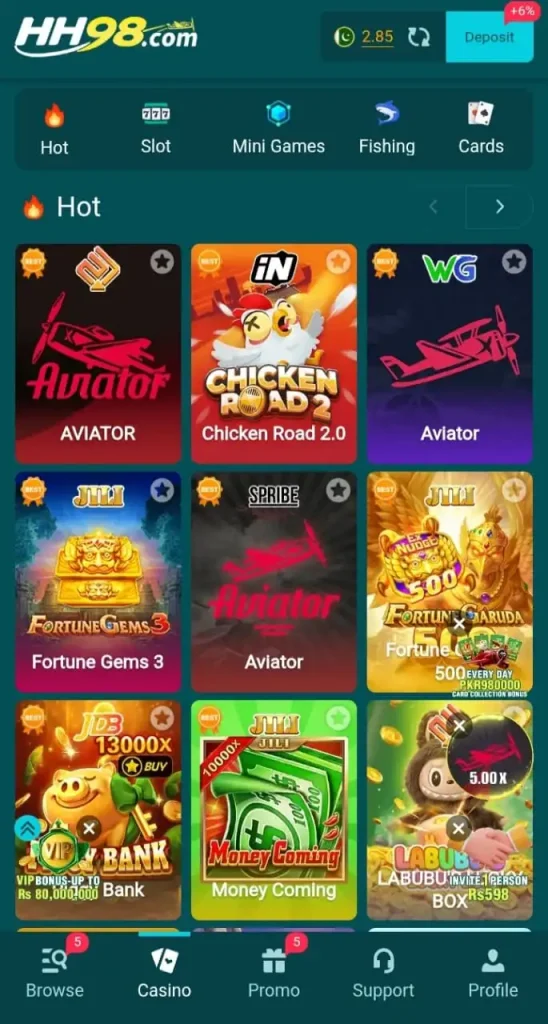This screenshot has height=1024, width=548.
Task: Go to next page of Hot games
Action: 500,207
